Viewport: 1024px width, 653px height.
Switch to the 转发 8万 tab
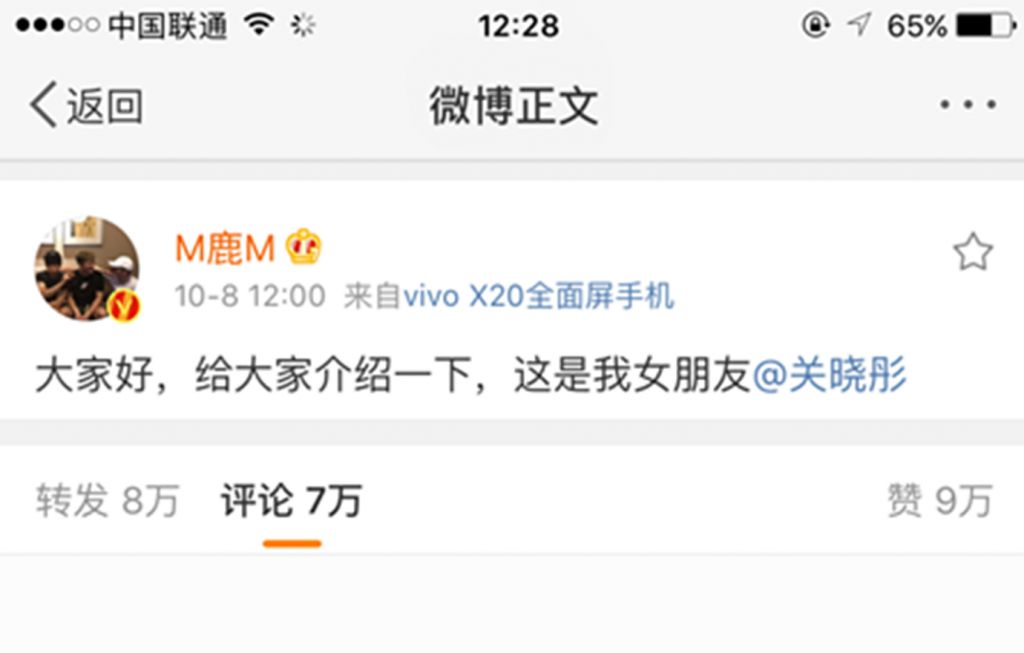[x=107, y=501]
